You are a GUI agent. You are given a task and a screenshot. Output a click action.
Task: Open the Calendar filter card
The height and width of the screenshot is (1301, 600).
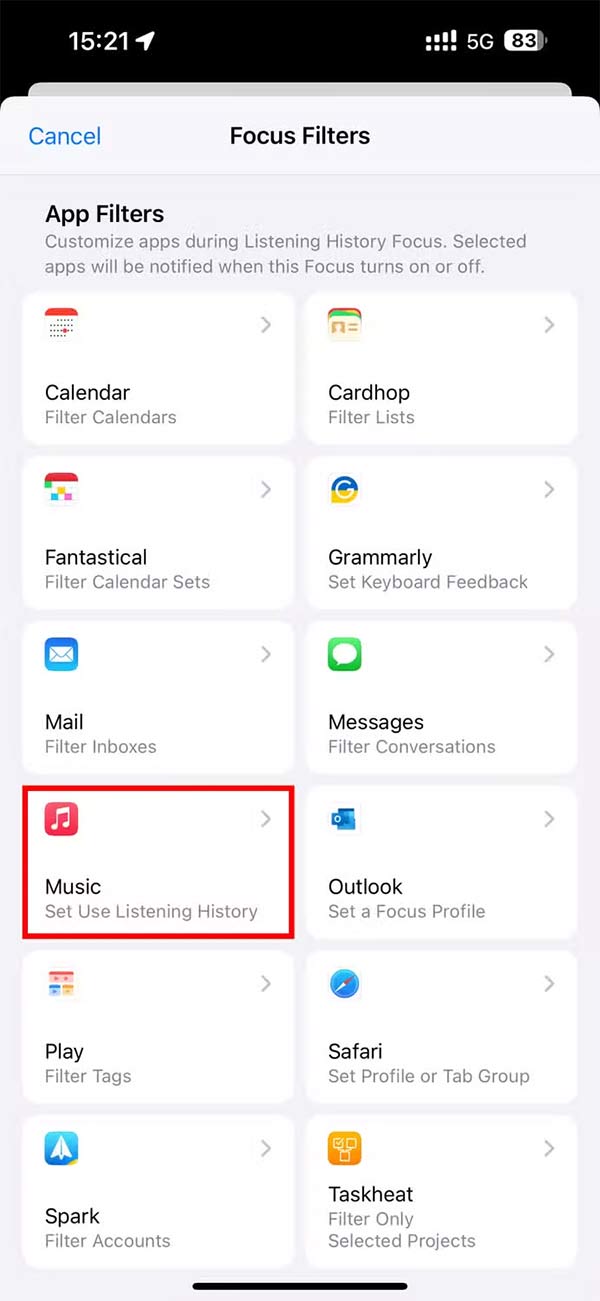(158, 368)
